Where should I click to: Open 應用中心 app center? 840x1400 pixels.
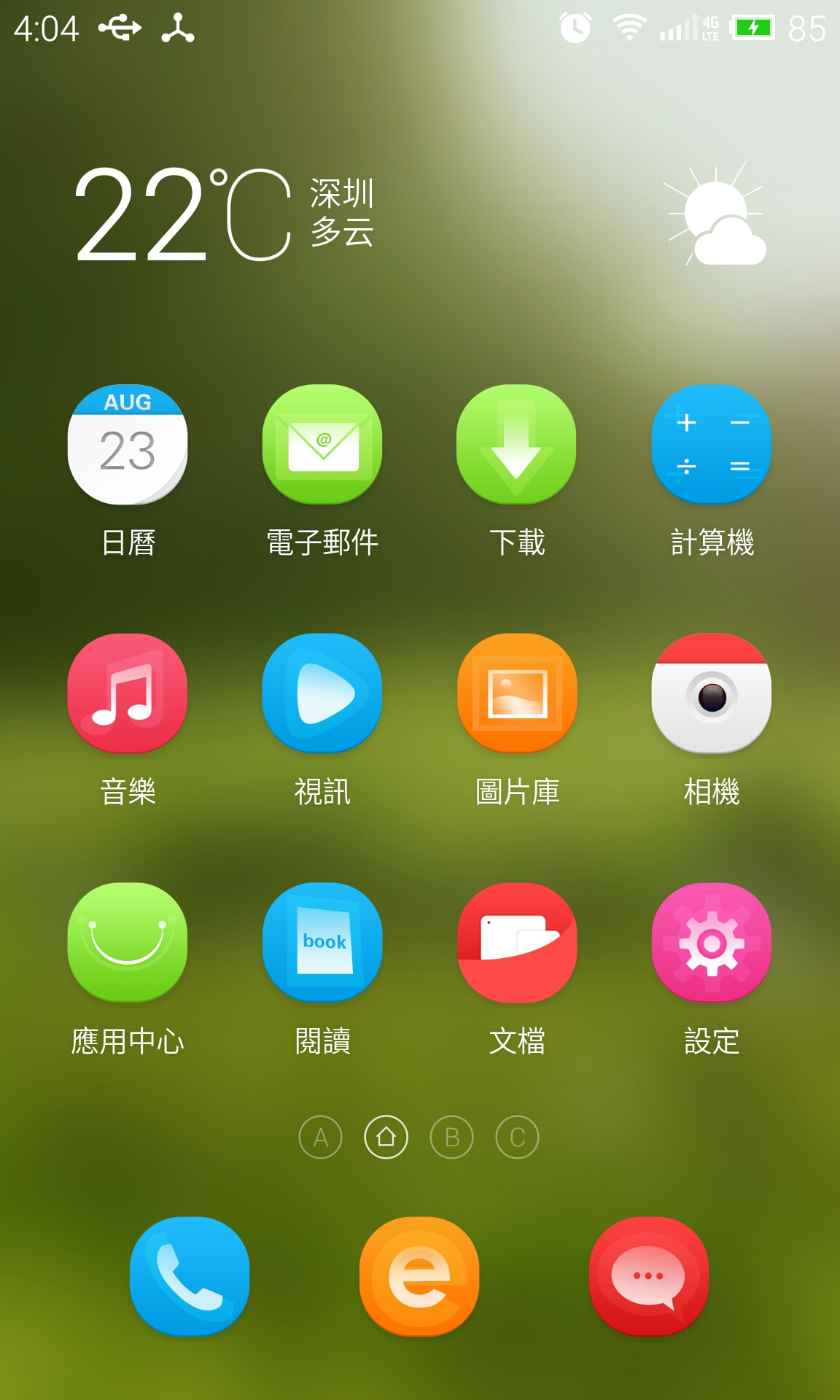(128, 943)
